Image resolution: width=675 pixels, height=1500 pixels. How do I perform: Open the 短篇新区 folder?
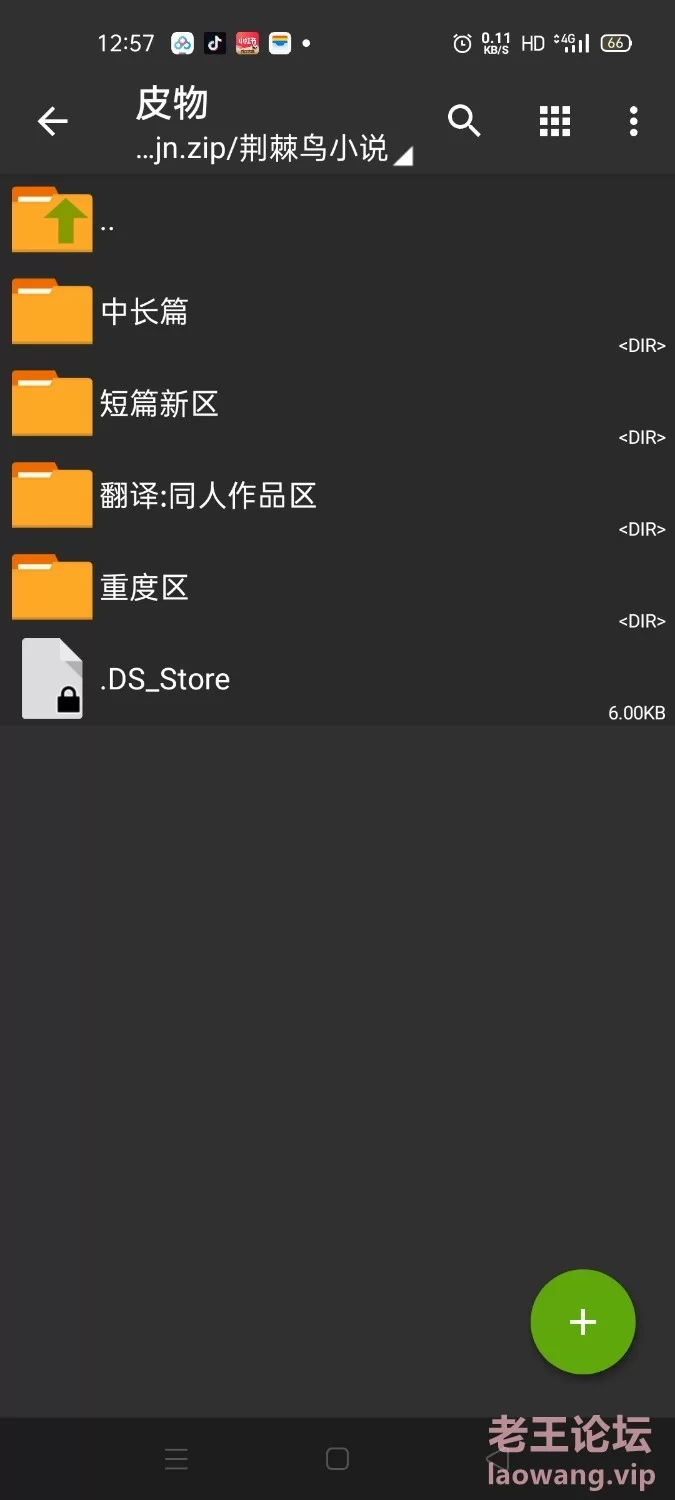[x=337, y=405]
